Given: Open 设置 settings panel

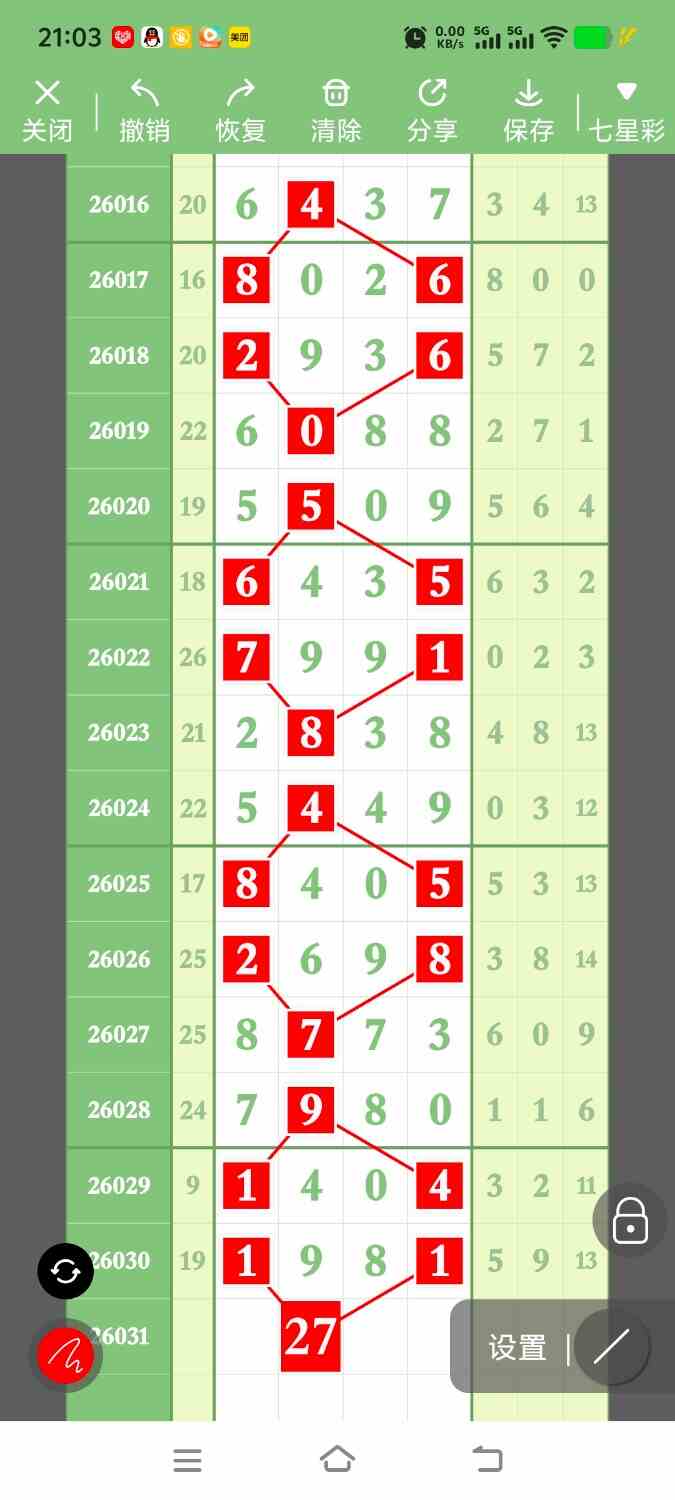Looking at the screenshot, I should (517, 1348).
